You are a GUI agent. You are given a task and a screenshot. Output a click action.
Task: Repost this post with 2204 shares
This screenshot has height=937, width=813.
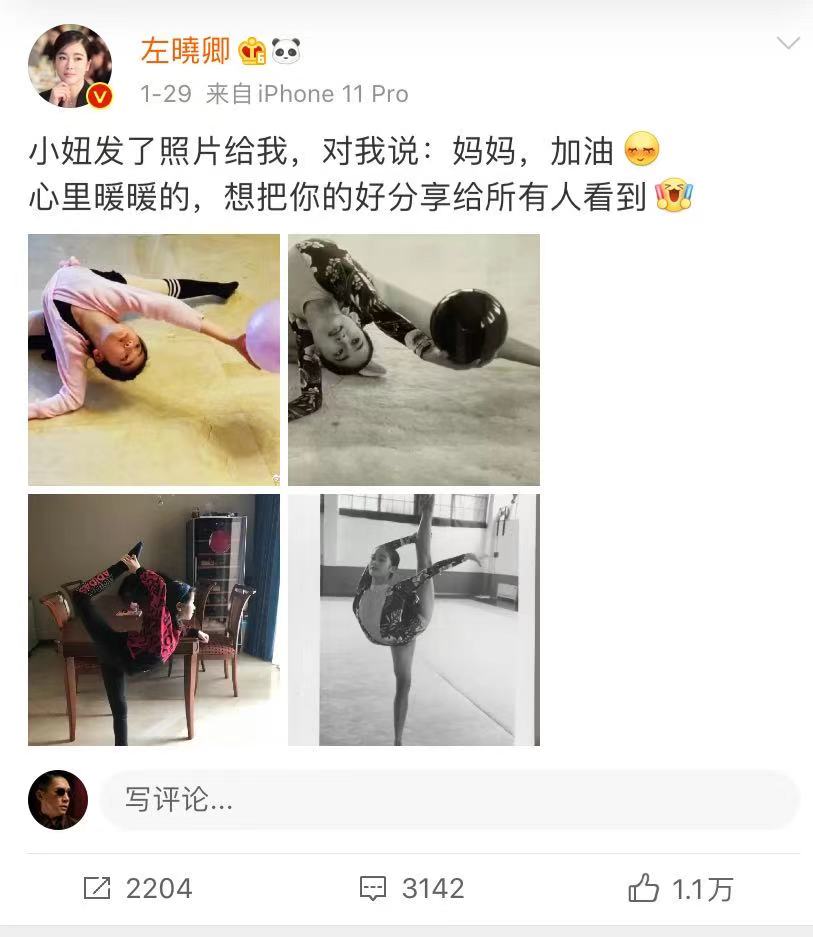coord(137,888)
